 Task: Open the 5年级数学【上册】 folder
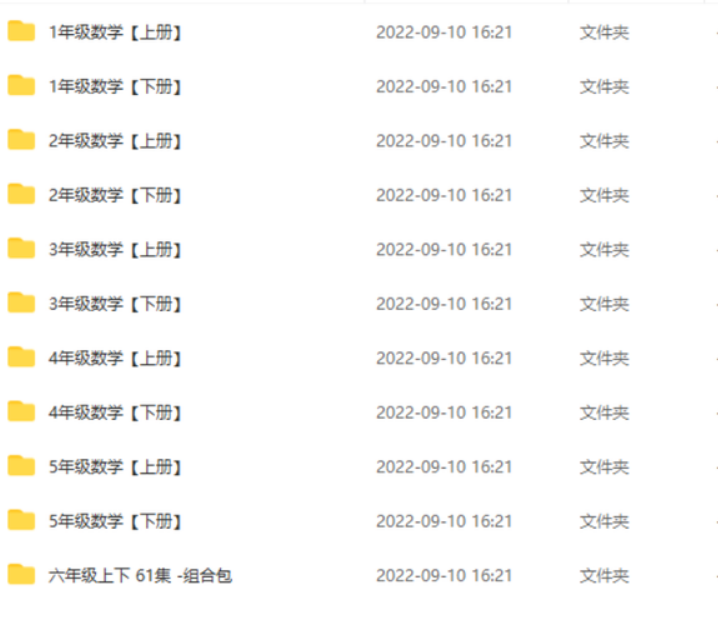[115, 466]
